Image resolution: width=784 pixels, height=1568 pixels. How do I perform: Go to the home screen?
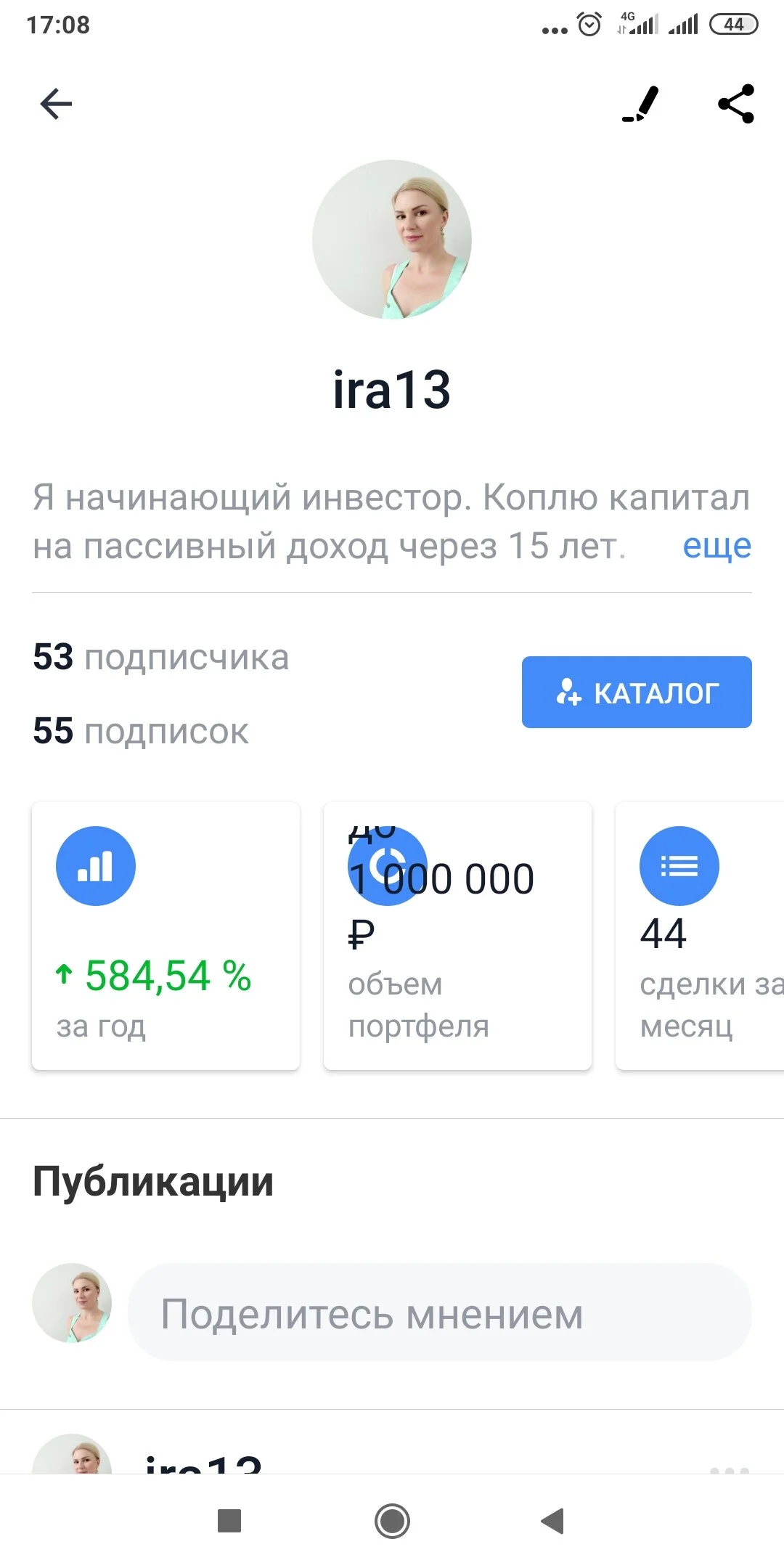click(x=392, y=1521)
